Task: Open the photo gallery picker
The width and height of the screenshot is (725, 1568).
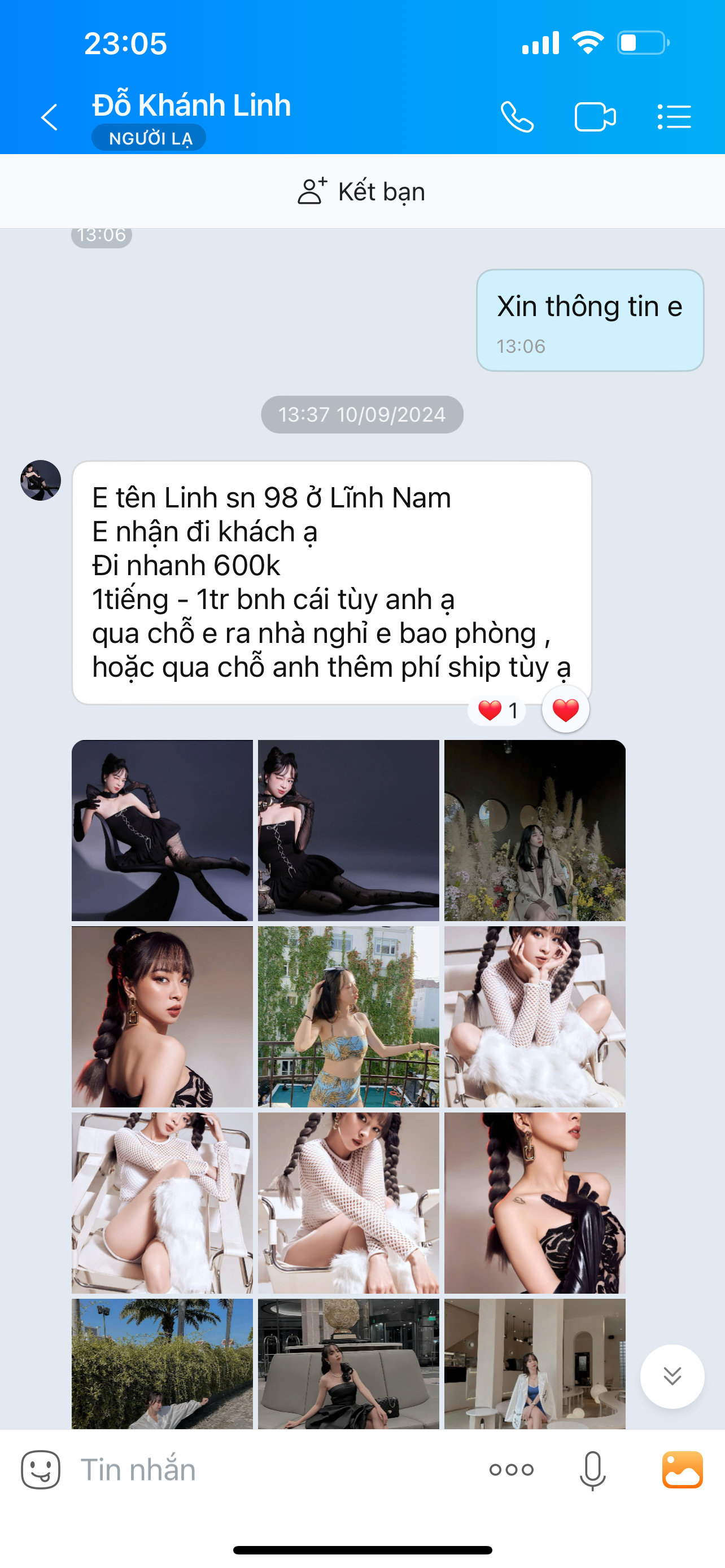Action: (683, 1469)
